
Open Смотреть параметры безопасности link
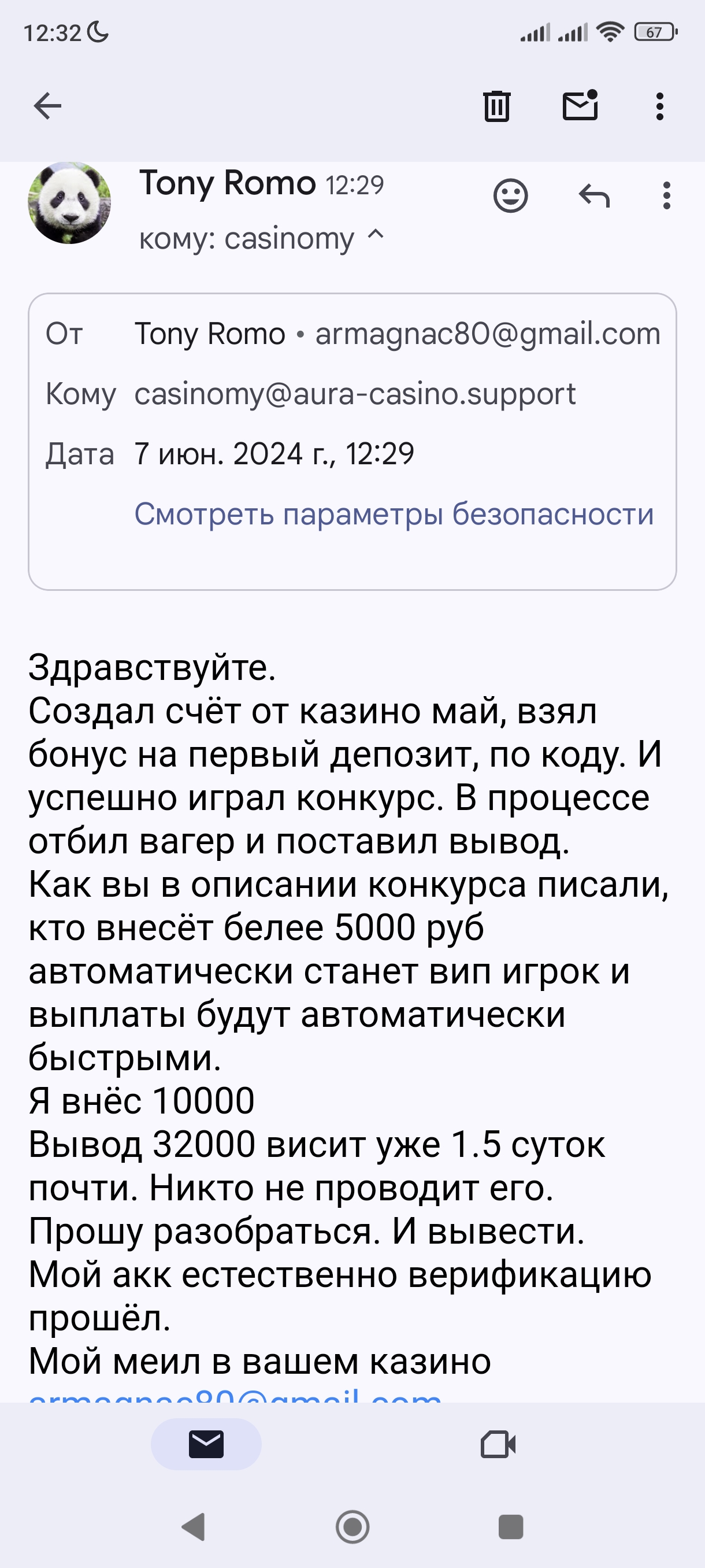coord(394,514)
